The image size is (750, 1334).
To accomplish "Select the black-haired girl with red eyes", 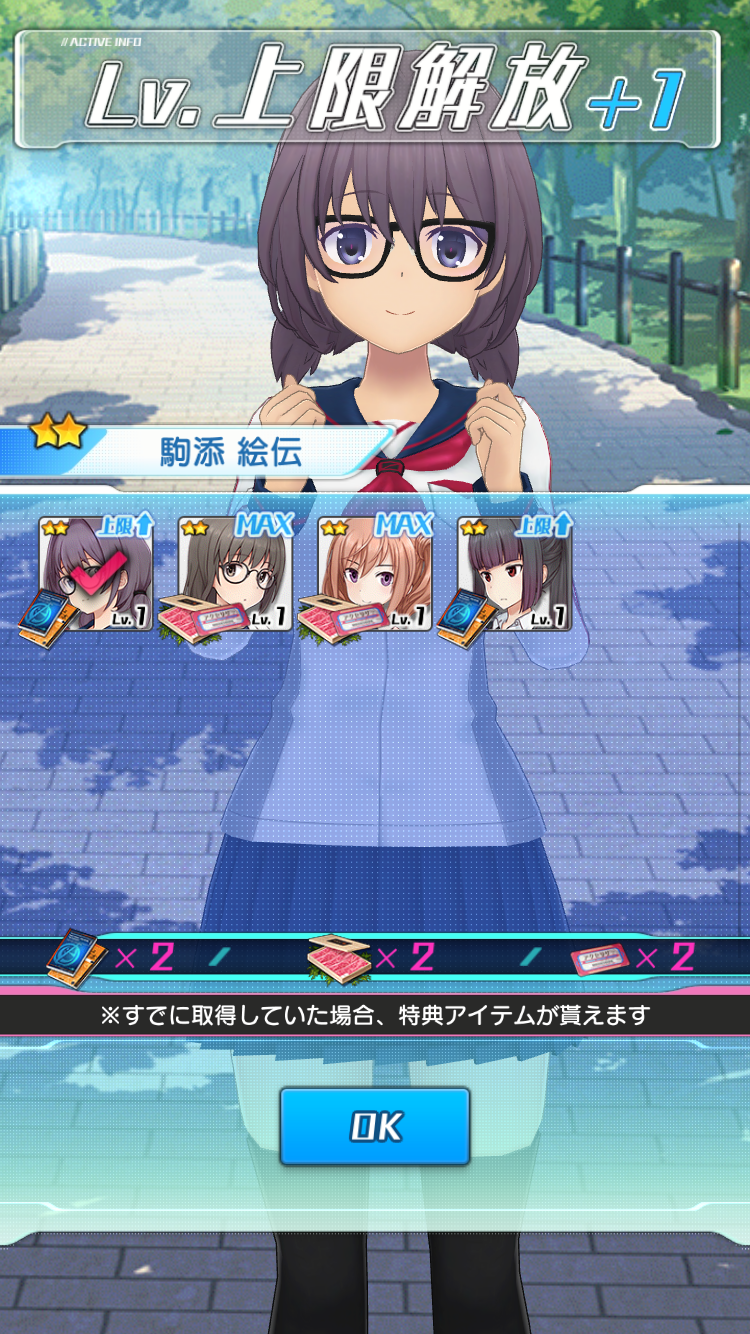I will (x=514, y=575).
